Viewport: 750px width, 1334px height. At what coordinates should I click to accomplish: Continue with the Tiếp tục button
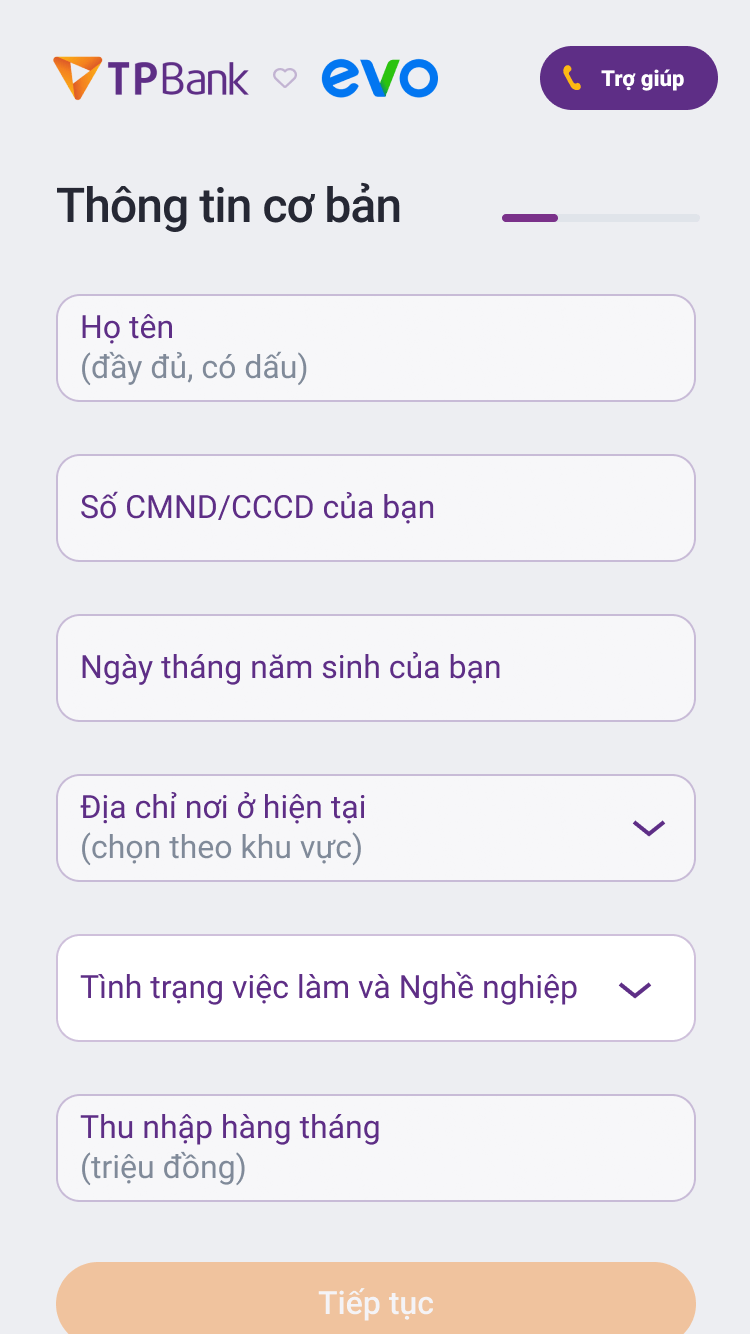375,1300
